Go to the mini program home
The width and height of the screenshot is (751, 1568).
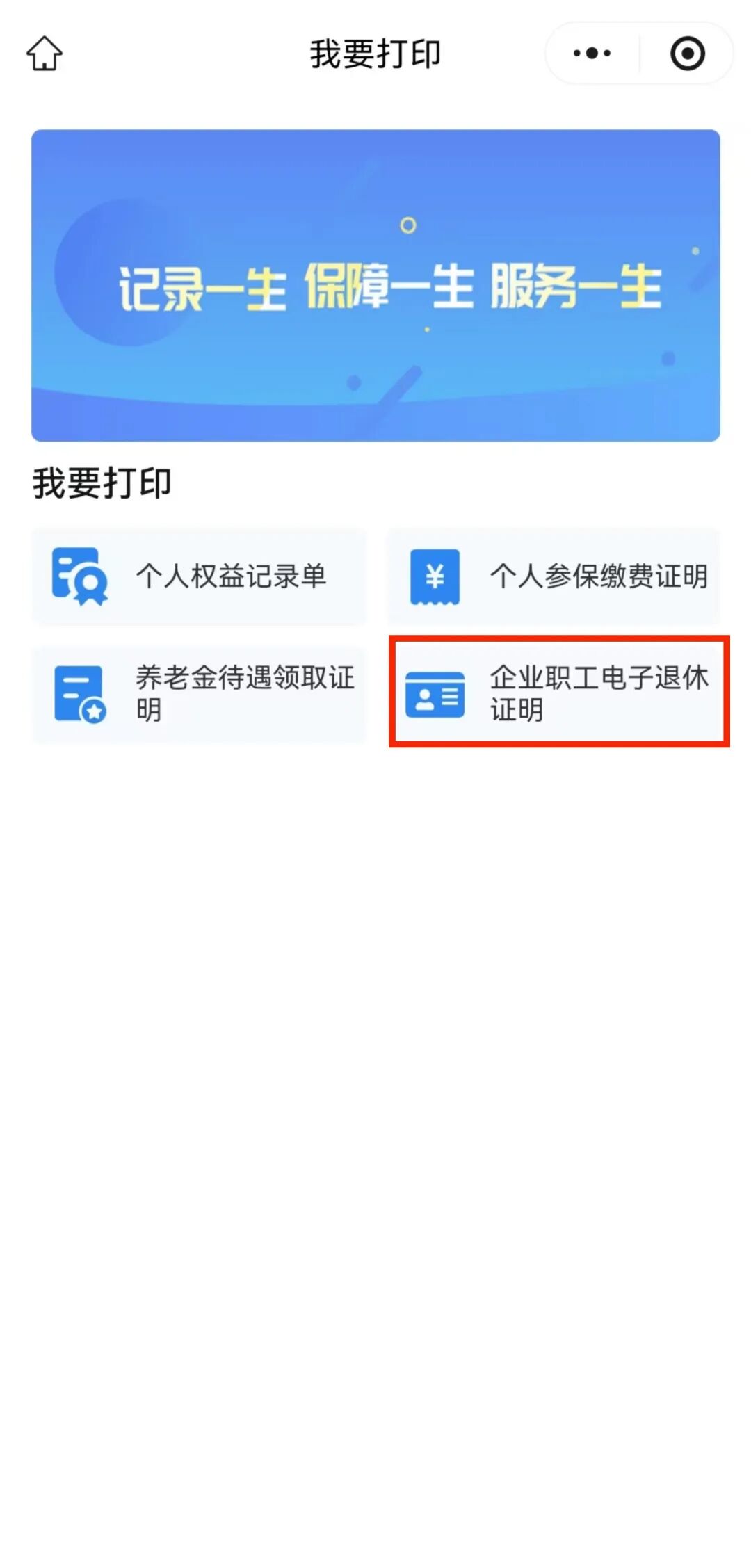click(x=45, y=54)
